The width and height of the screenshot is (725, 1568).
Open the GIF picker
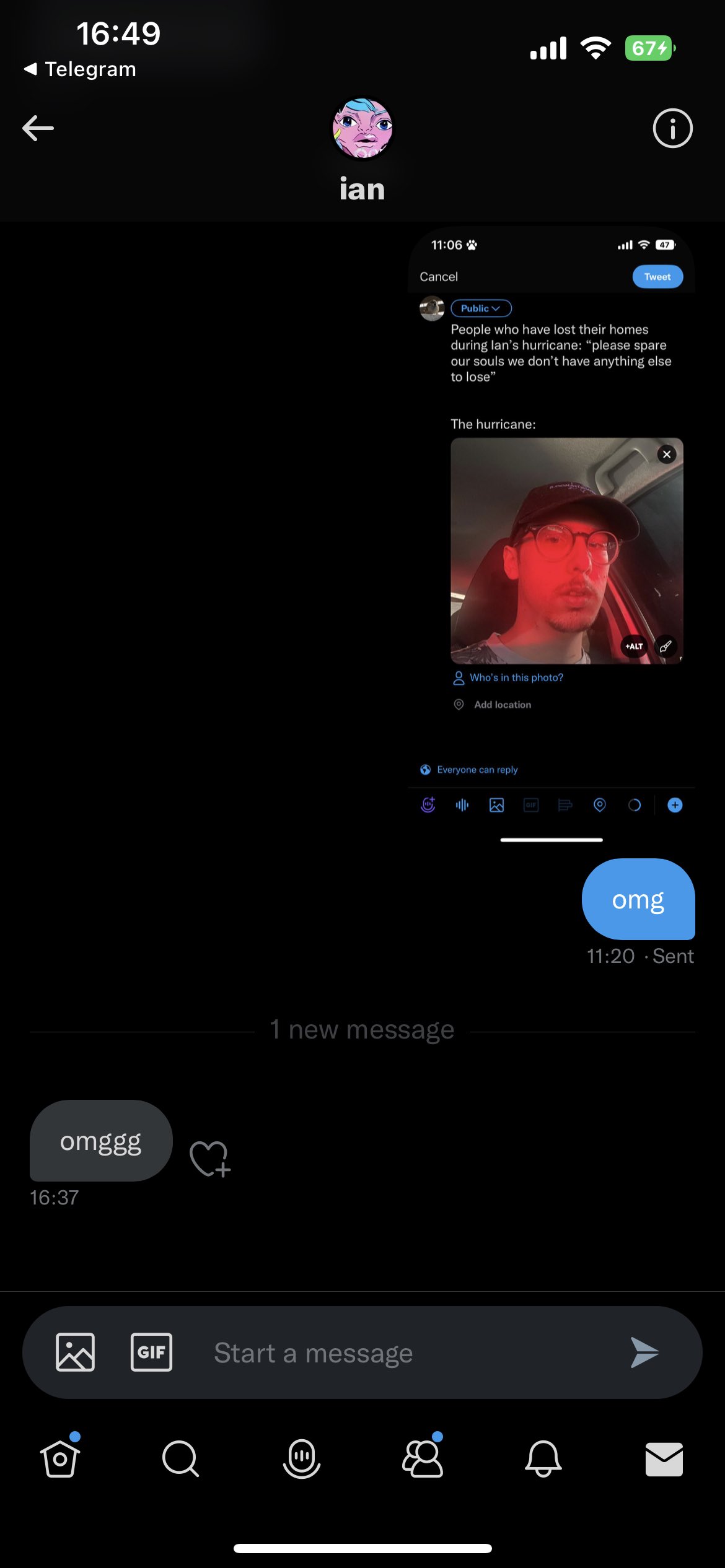[x=151, y=1352]
